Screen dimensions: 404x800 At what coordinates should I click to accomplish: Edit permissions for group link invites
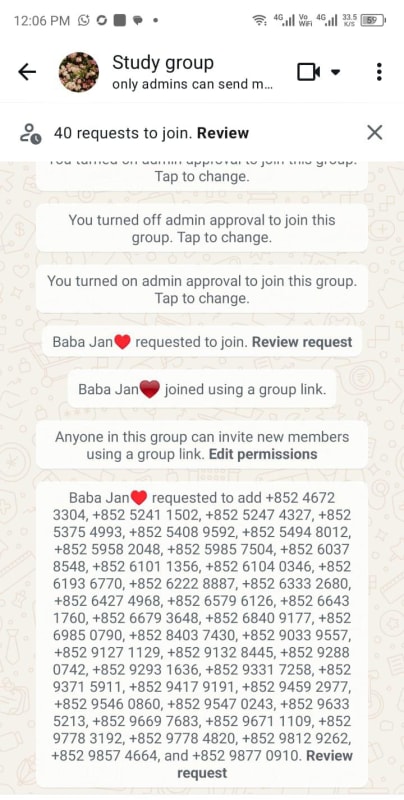tap(263, 454)
